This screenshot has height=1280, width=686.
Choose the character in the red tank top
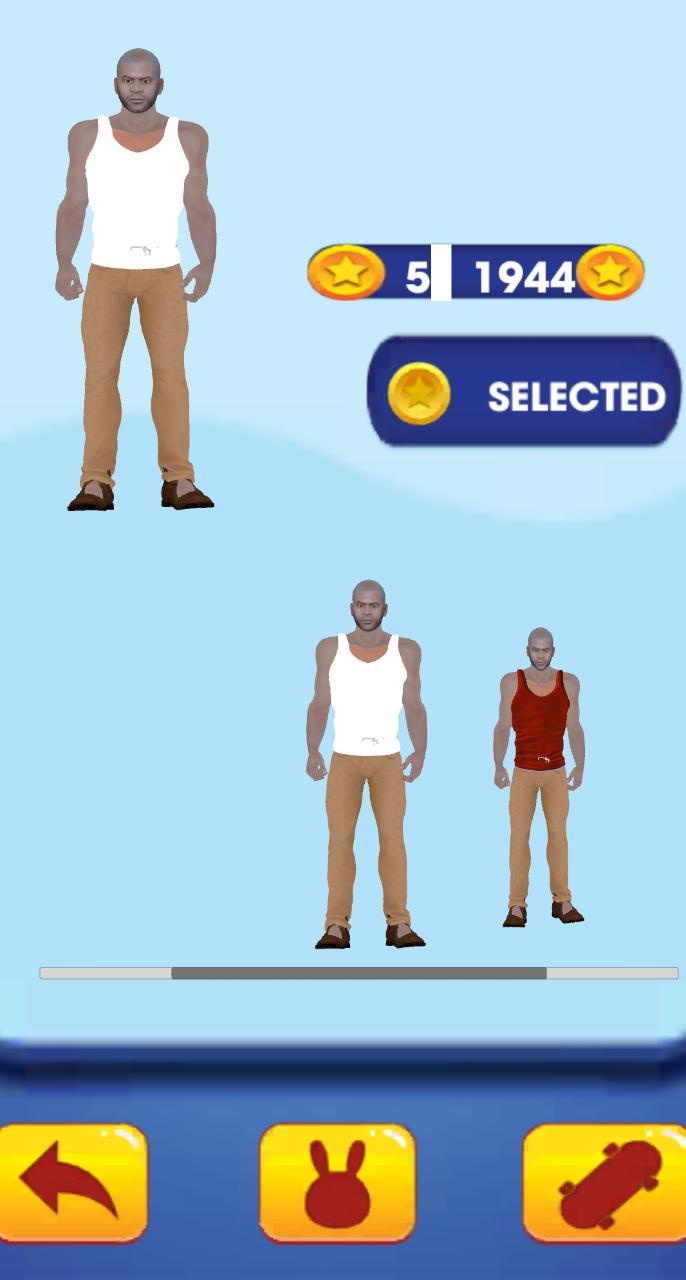[x=539, y=775]
